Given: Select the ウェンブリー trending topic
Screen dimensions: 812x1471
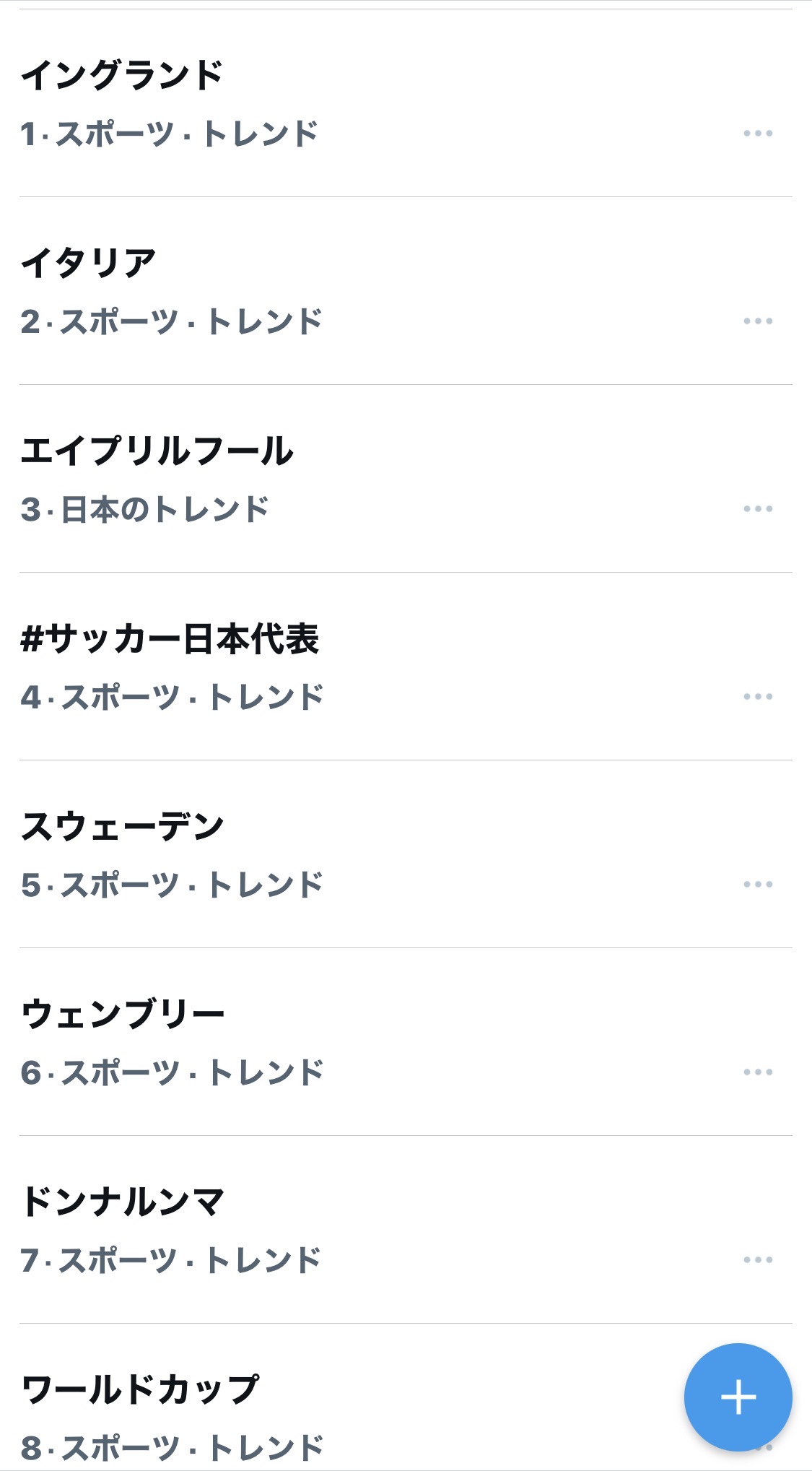Looking at the screenshot, I should 123,1015.
